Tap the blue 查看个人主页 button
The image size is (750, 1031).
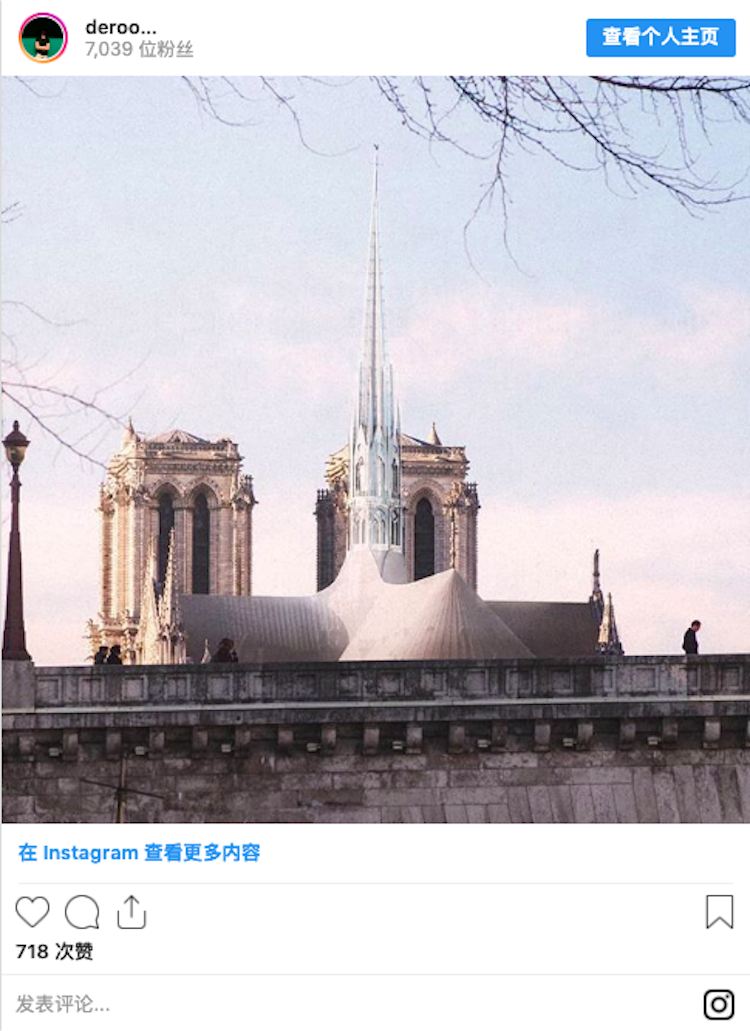click(x=660, y=37)
